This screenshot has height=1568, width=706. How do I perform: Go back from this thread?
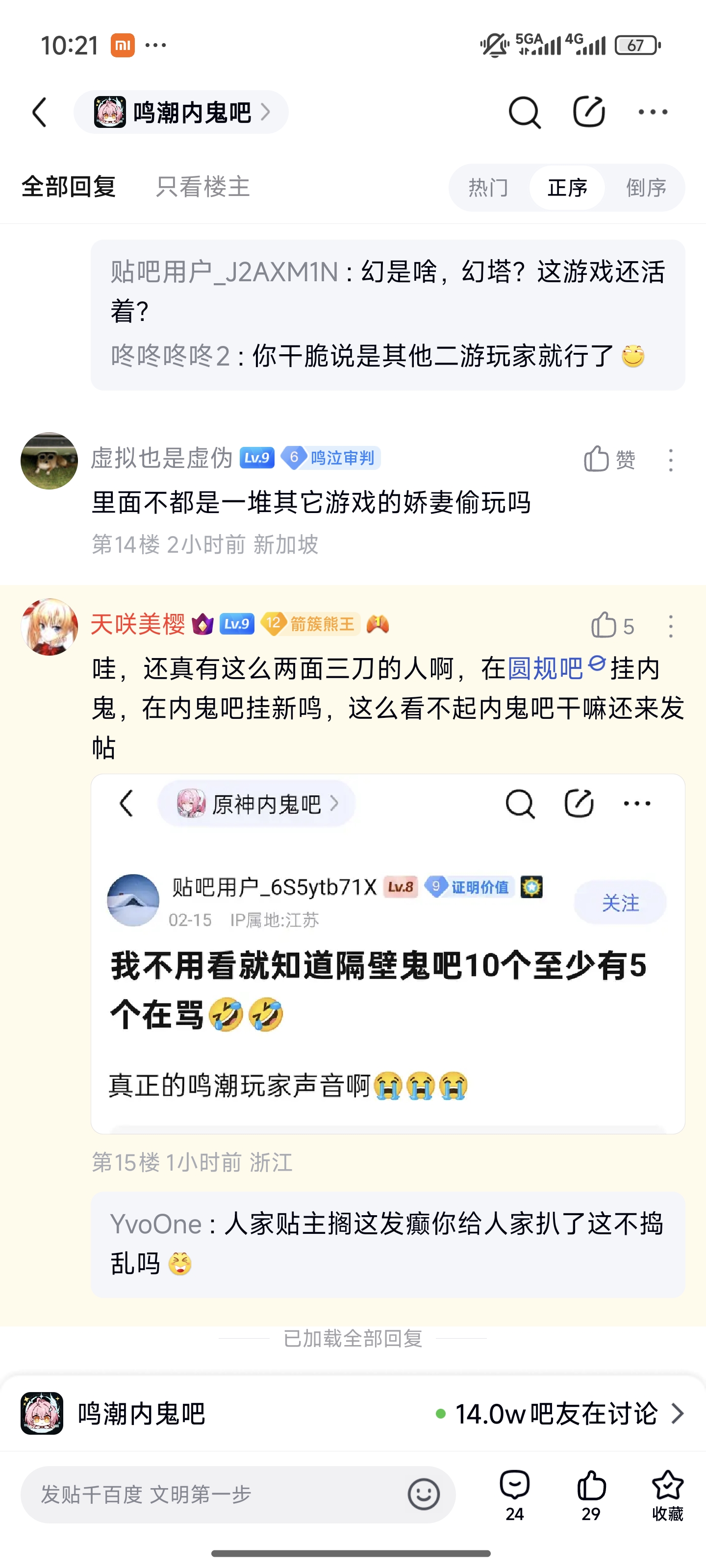40,113
